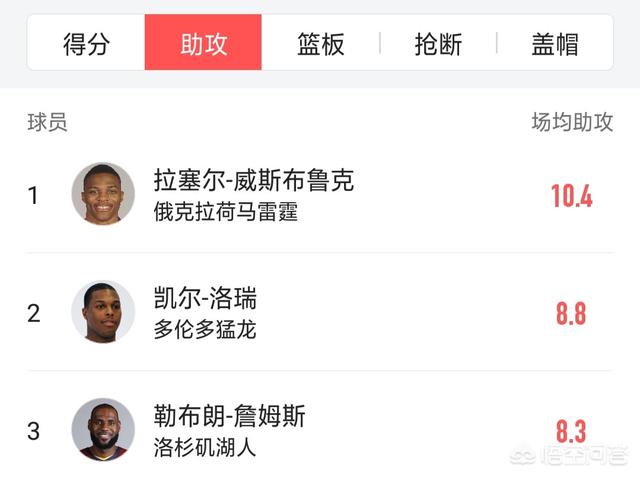Switch to the 篮板 tab
This screenshot has width=640, height=477.
pyautogui.click(x=321, y=44)
